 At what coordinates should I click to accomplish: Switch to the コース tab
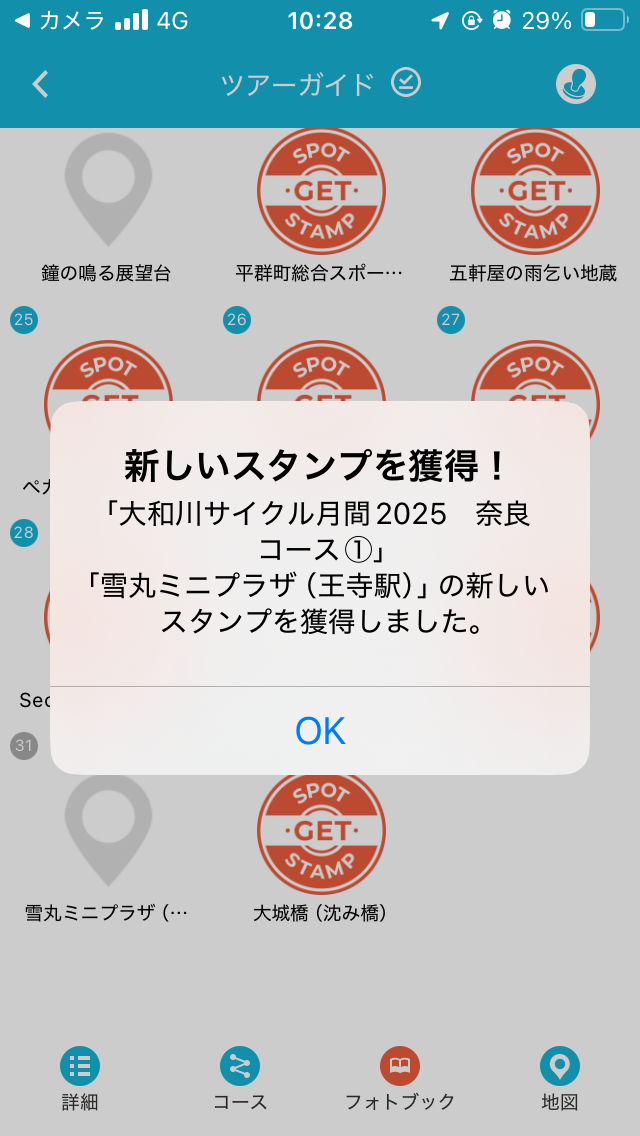[240, 1080]
